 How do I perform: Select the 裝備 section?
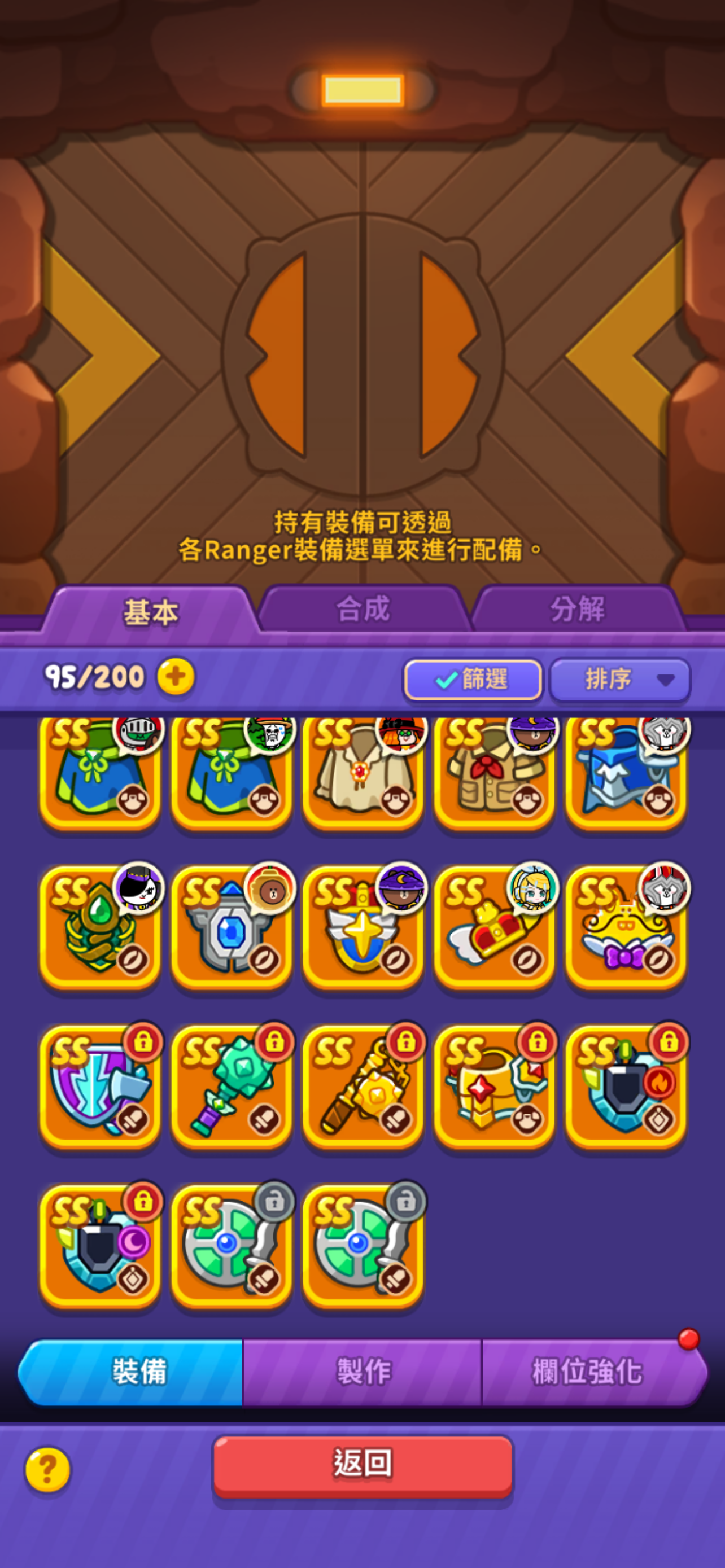click(x=139, y=1372)
